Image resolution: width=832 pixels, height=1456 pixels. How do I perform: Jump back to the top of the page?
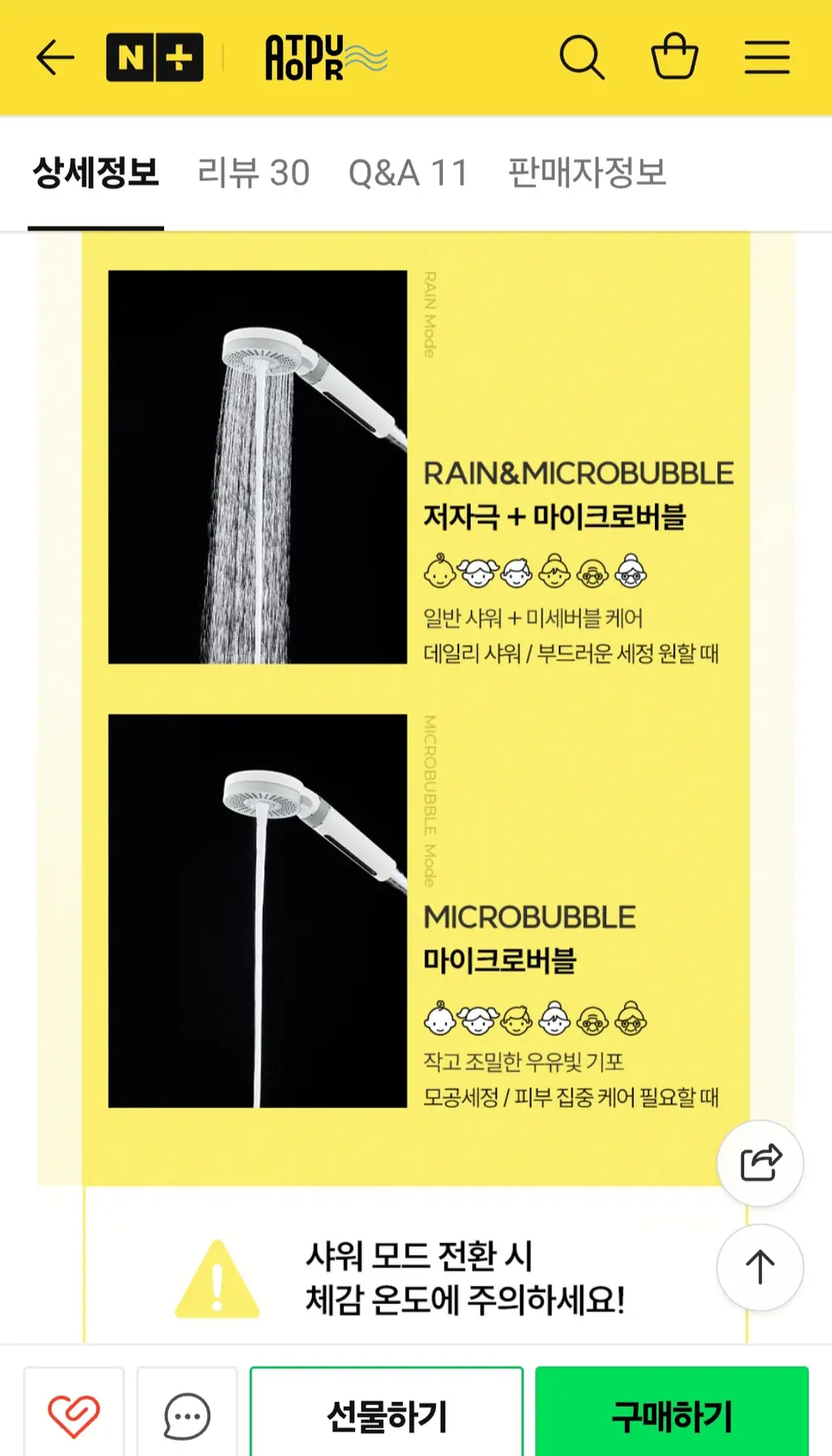point(760,1267)
